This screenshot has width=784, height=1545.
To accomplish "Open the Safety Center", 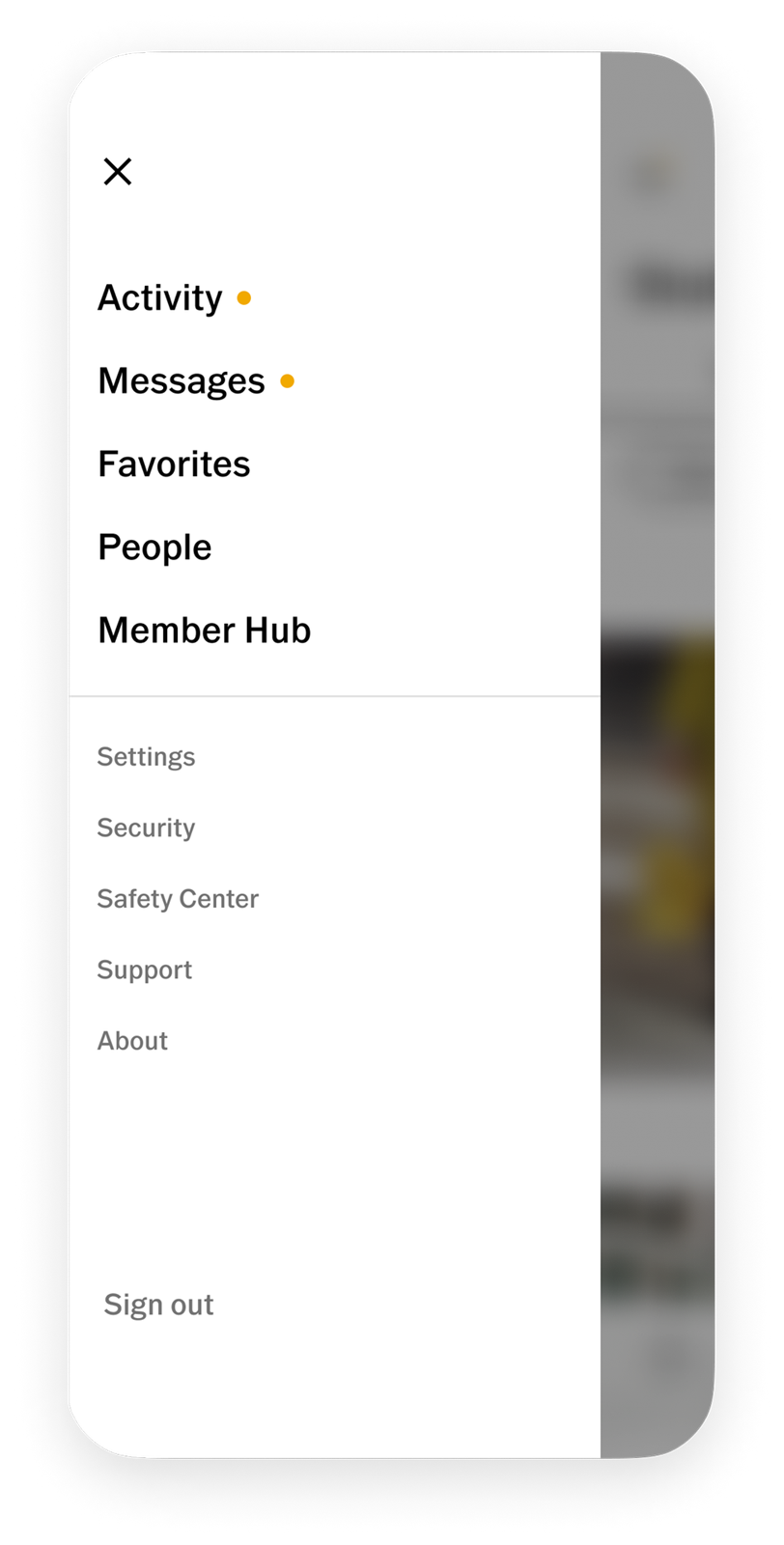I will point(178,899).
